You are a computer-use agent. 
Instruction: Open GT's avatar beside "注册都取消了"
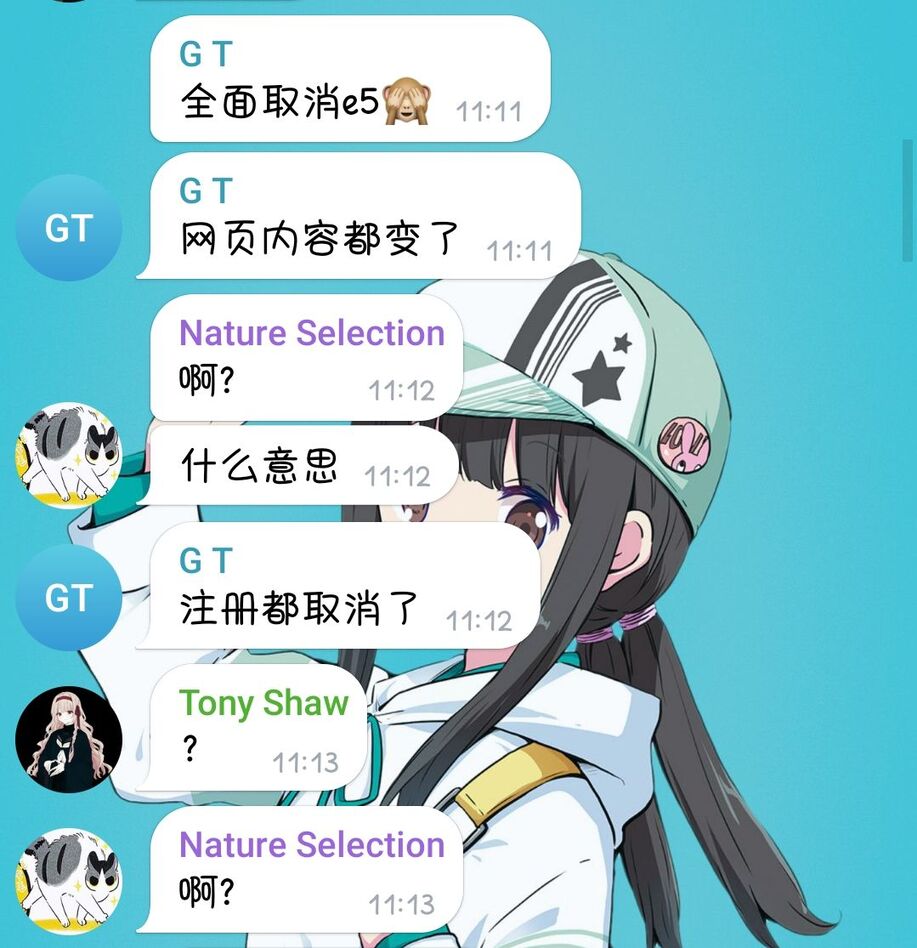pos(68,598)
